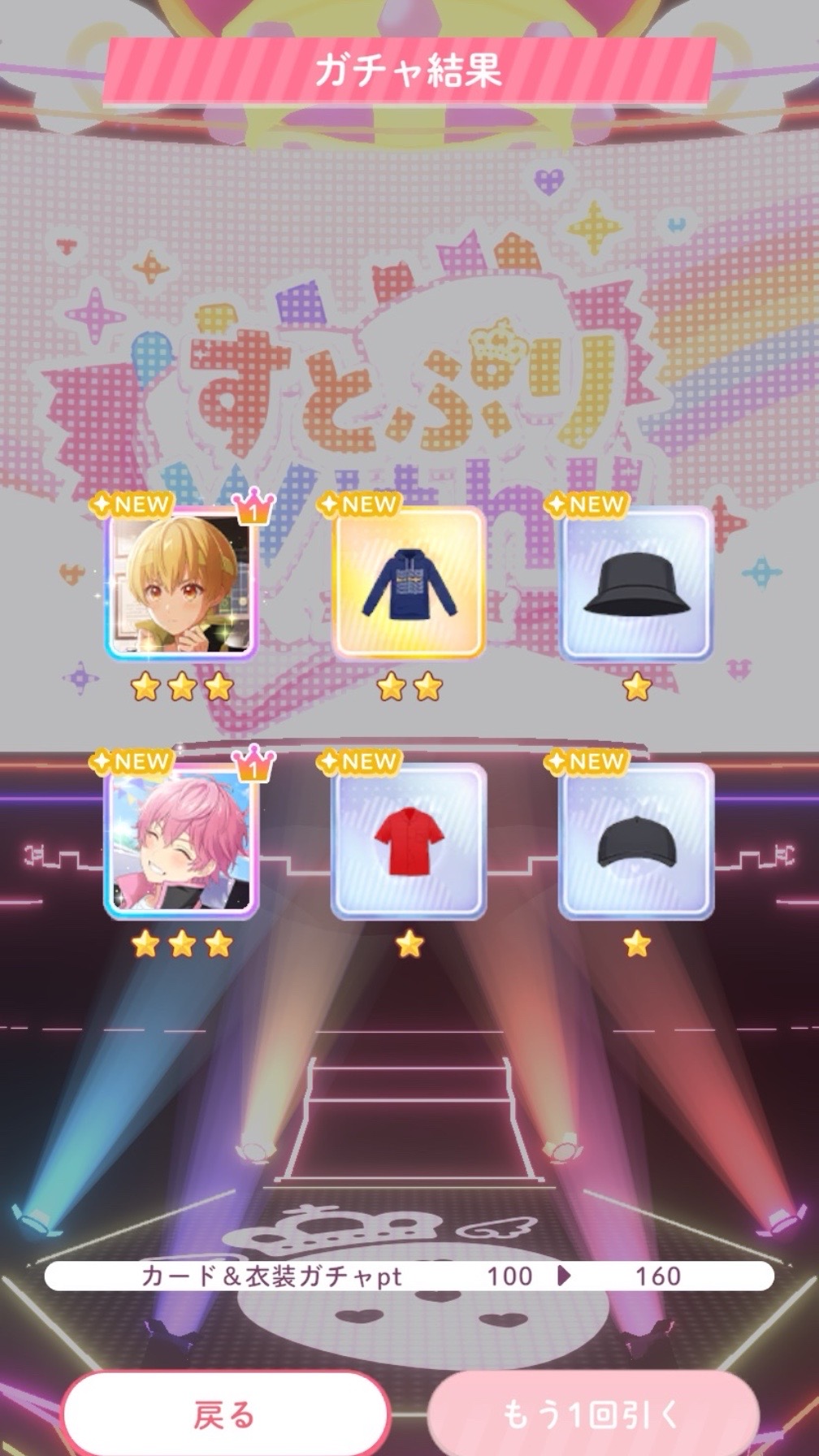Open the pink-haired character card
Image resolution: width=819 pixels, height=1456 pixels.
coord(182,841)
